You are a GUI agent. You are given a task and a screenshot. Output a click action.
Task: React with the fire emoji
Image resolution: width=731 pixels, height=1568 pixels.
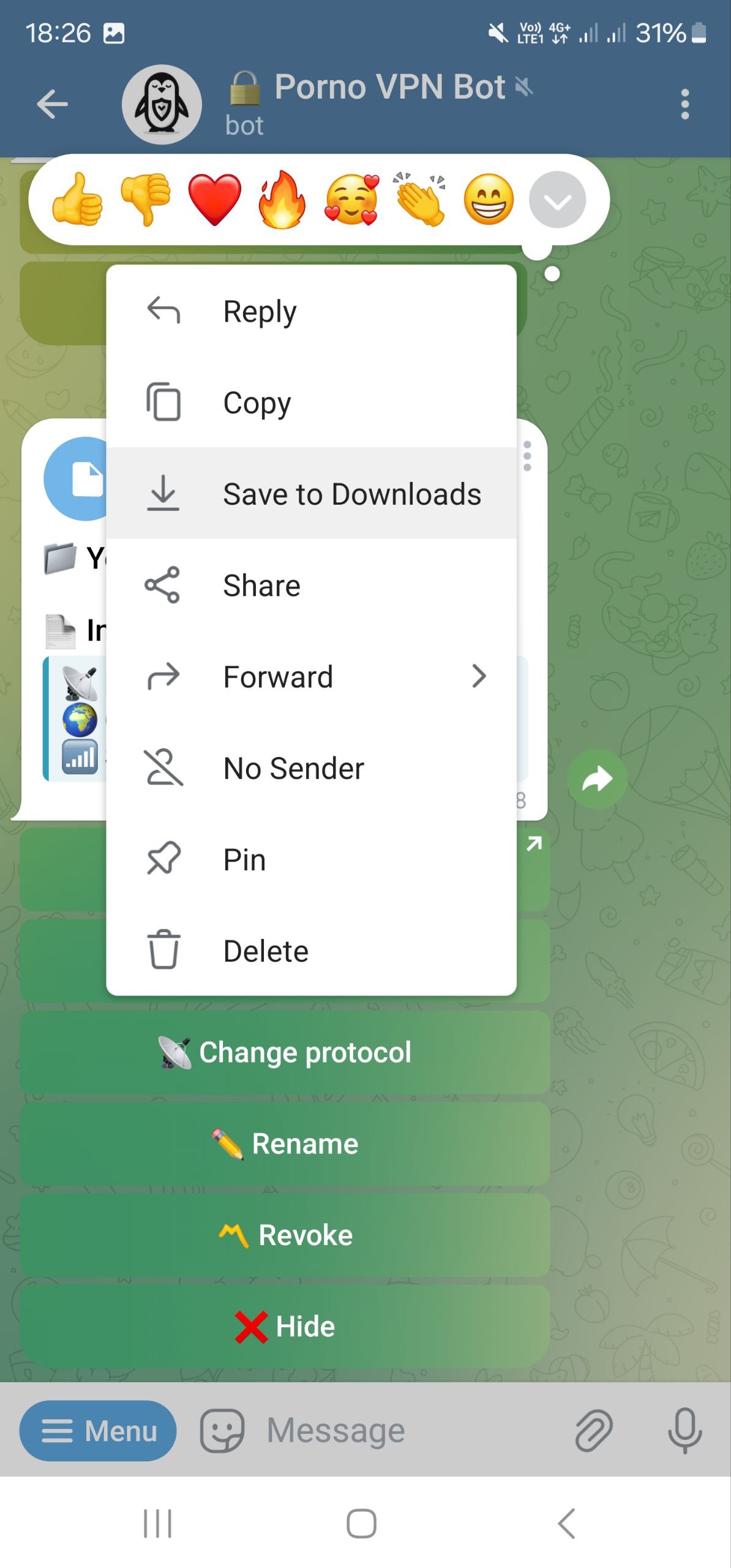coord(282,200)
